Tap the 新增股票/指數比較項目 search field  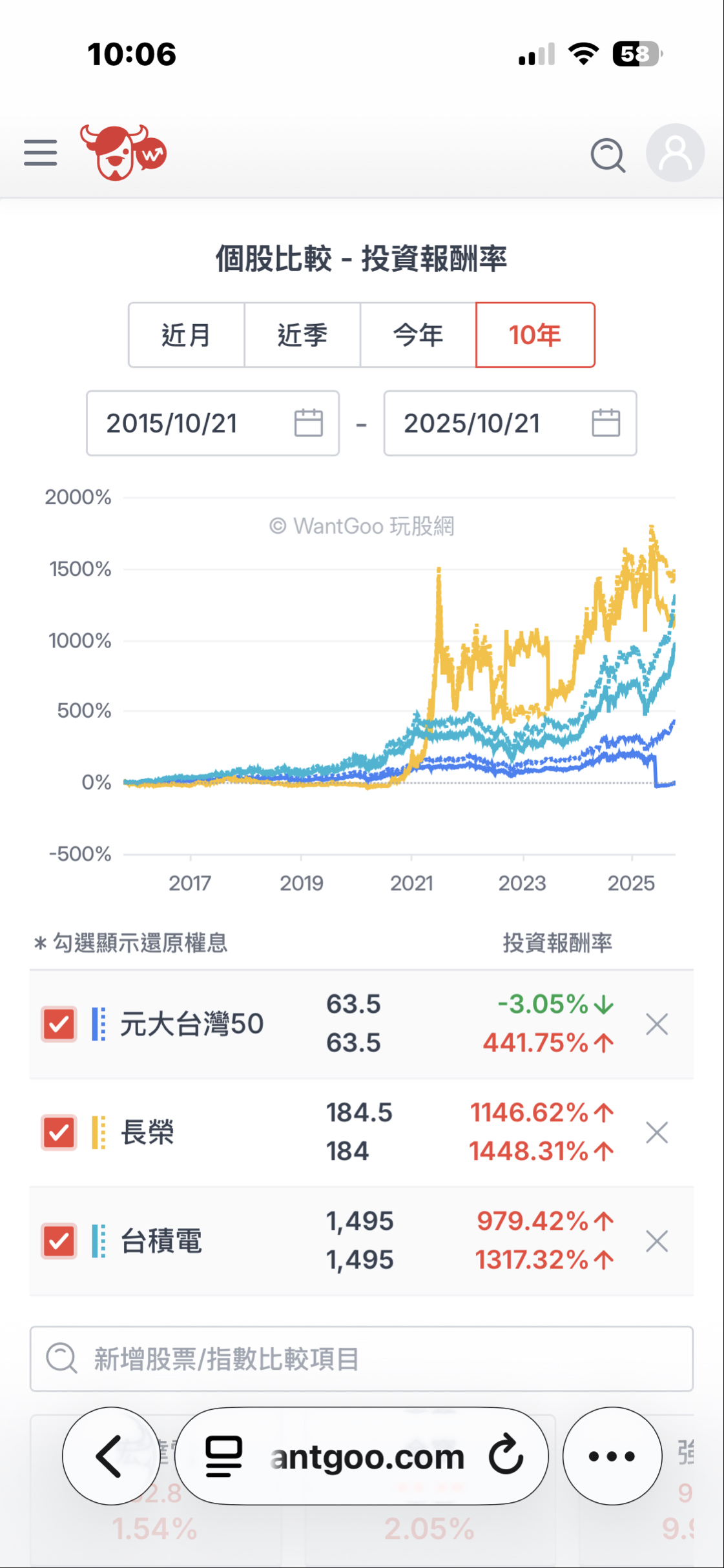coord(362,1359)
